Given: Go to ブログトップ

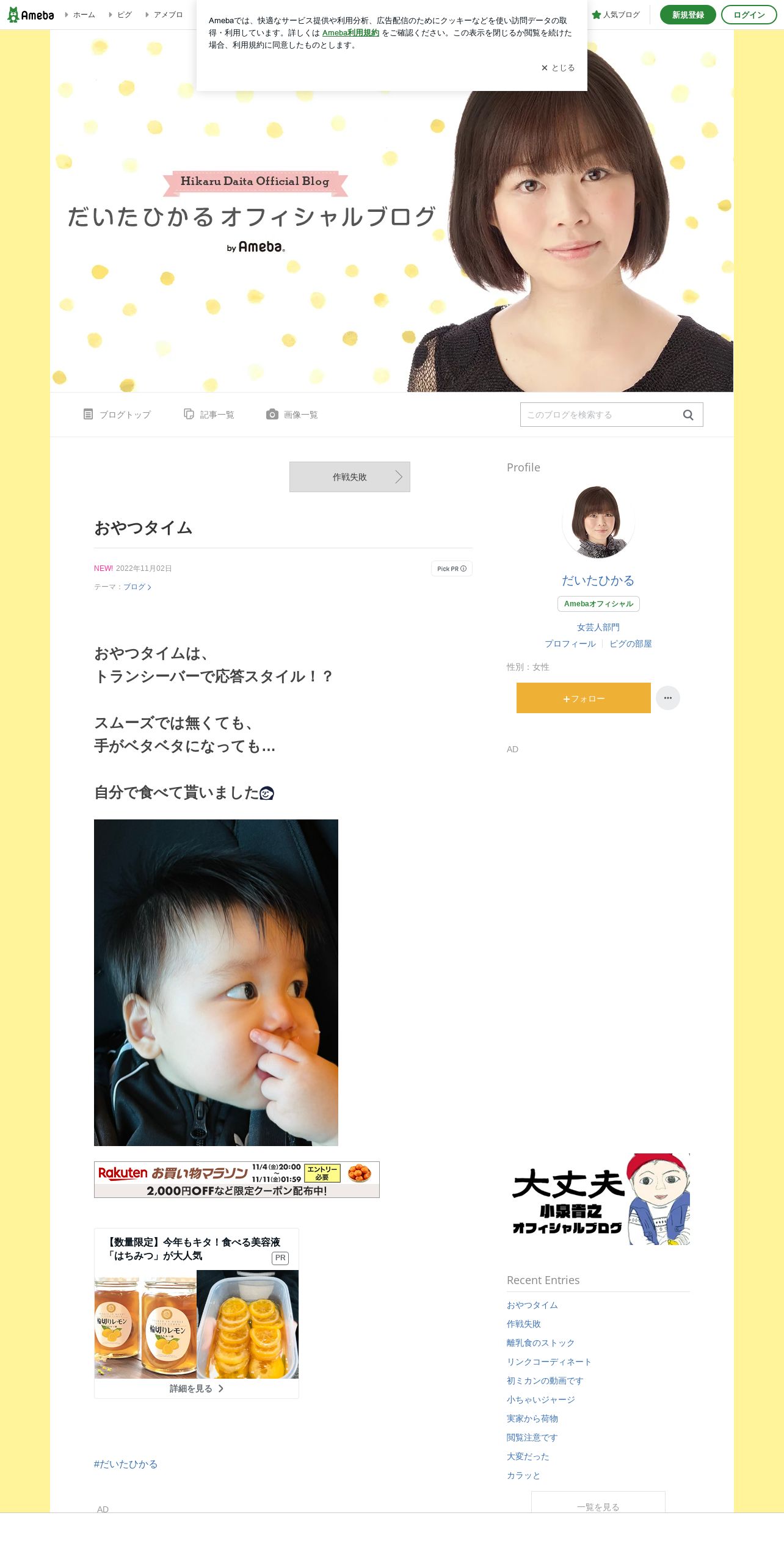Looking at the screenshot, I should click(x=117, y=415).
